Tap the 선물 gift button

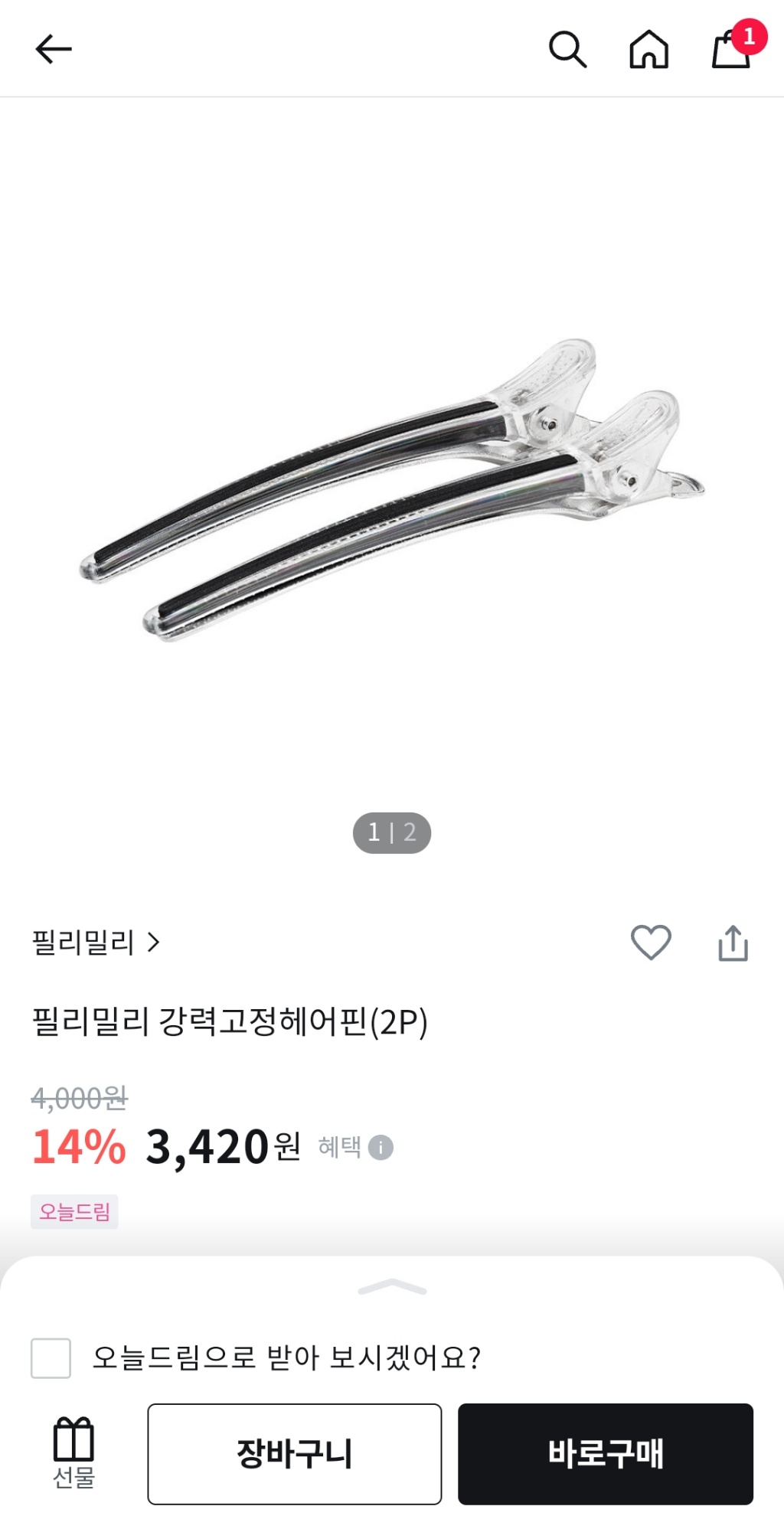point(73,1452)
